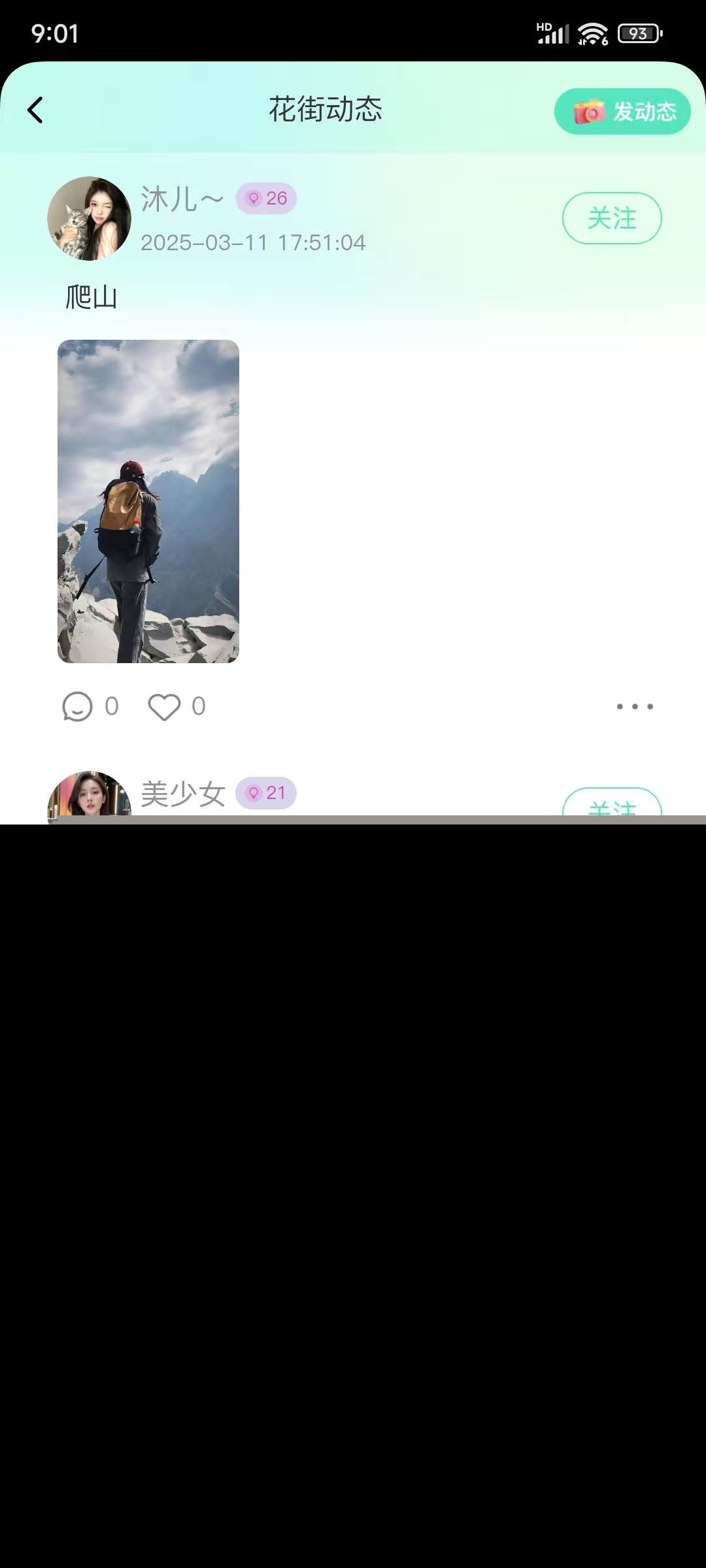Open 美少女's profile avatar

point(90,797)
